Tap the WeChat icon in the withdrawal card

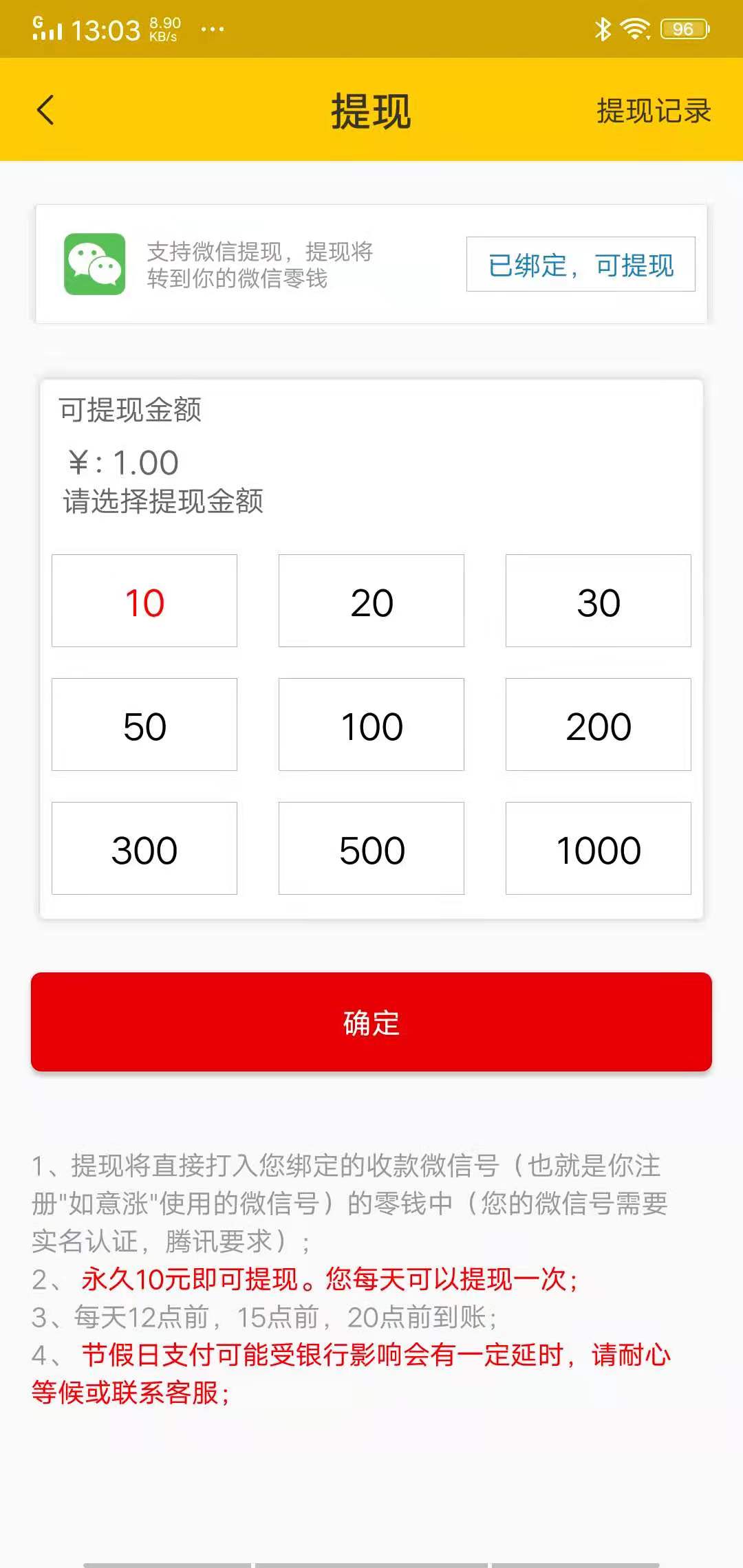[x=94, y=265]
